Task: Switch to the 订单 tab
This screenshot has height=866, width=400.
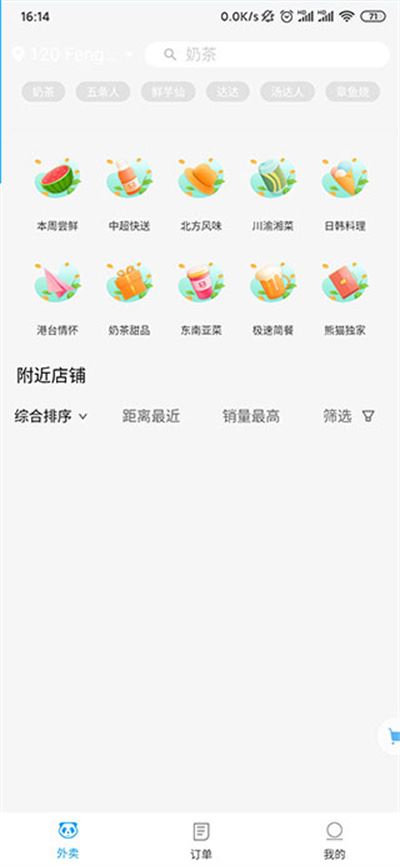Action: pyautogui.click(x=201, y=840)
